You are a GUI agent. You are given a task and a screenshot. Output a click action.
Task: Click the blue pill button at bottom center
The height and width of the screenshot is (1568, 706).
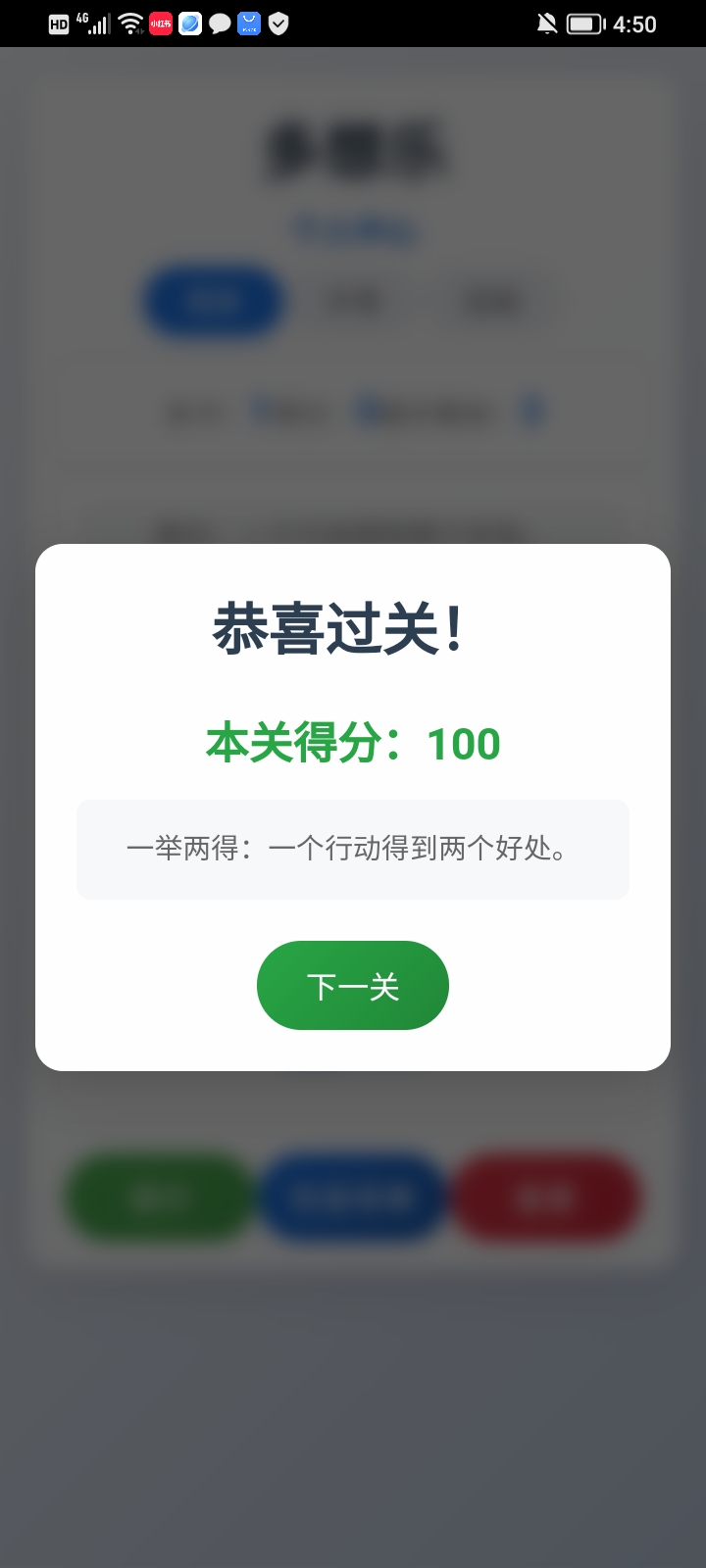(x=353, y=1198)
